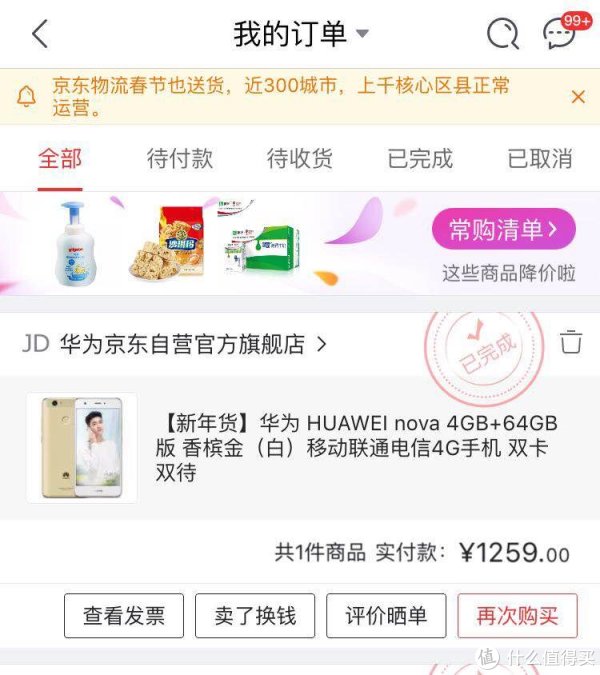Open the HUAWEI nova order details

(x=355, y=447)
